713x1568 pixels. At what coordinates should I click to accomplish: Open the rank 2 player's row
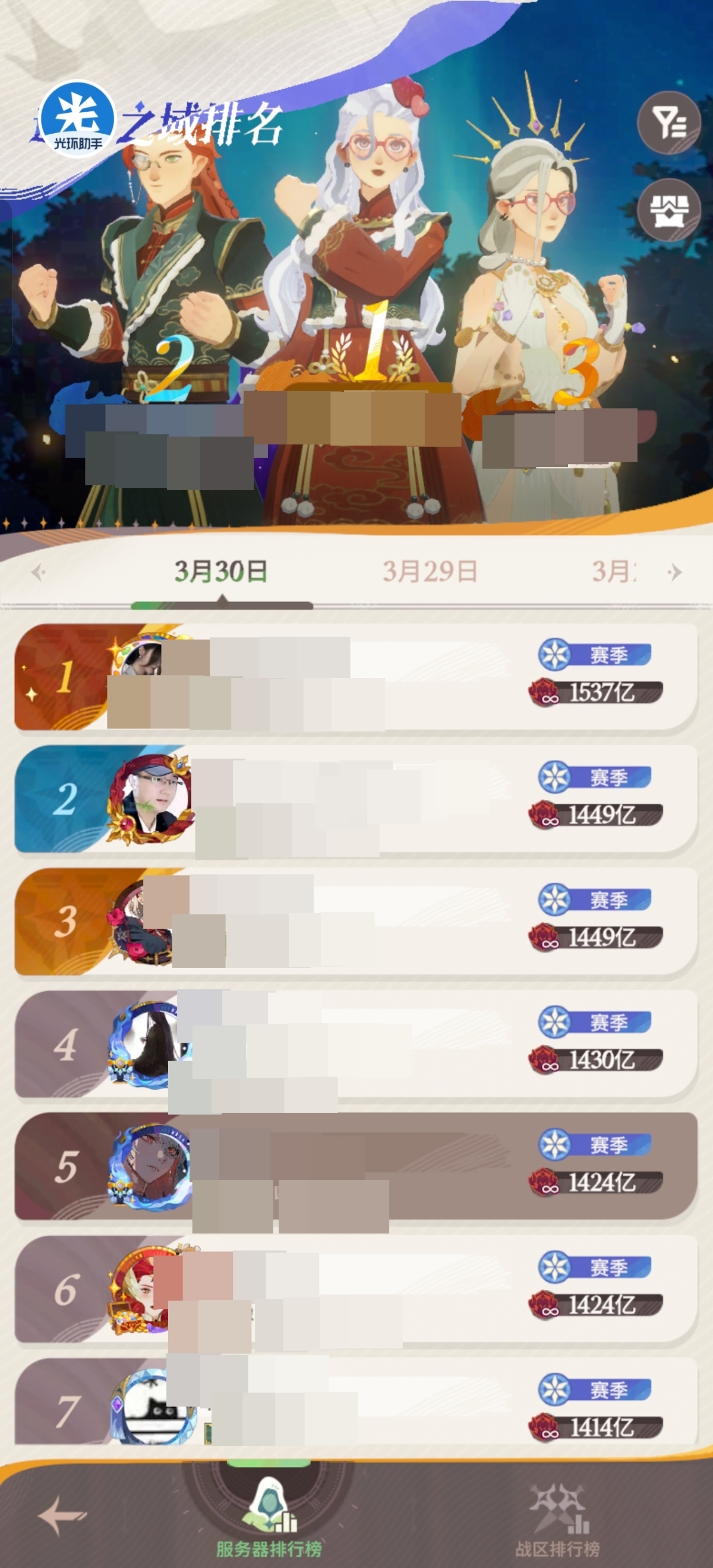pos(356,799)
